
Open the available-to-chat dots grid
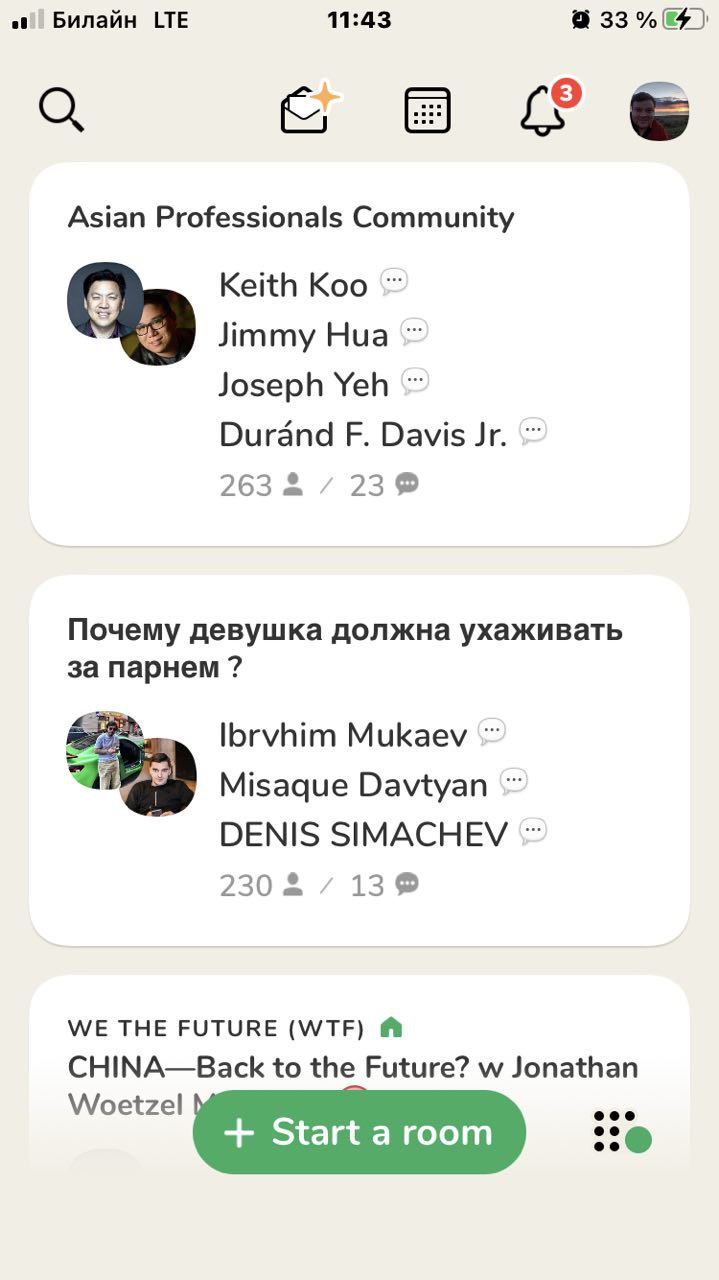point(620,1131)
